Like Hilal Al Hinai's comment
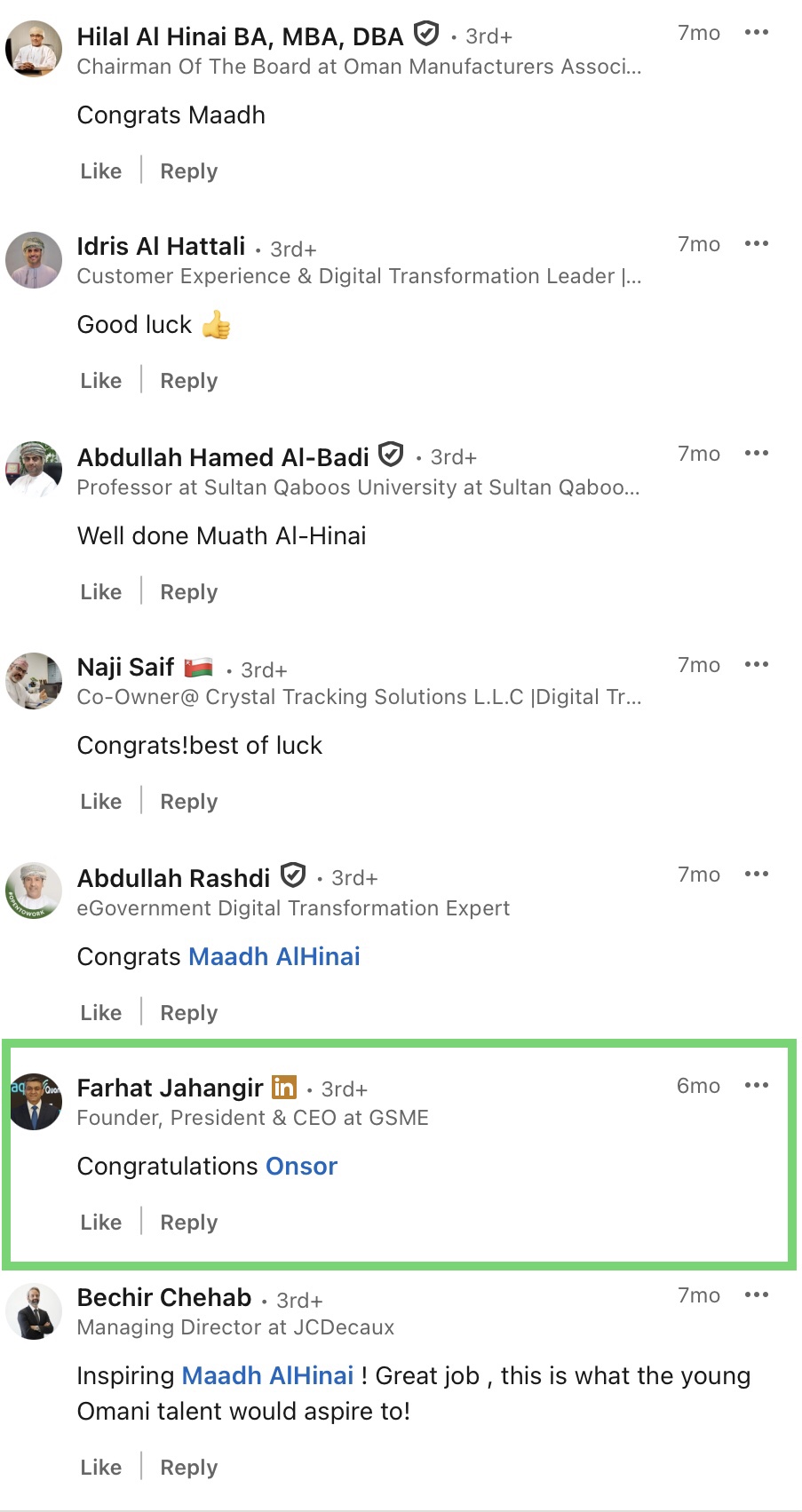This screenshot has height=1512, width=802. [x=100, y=171]
